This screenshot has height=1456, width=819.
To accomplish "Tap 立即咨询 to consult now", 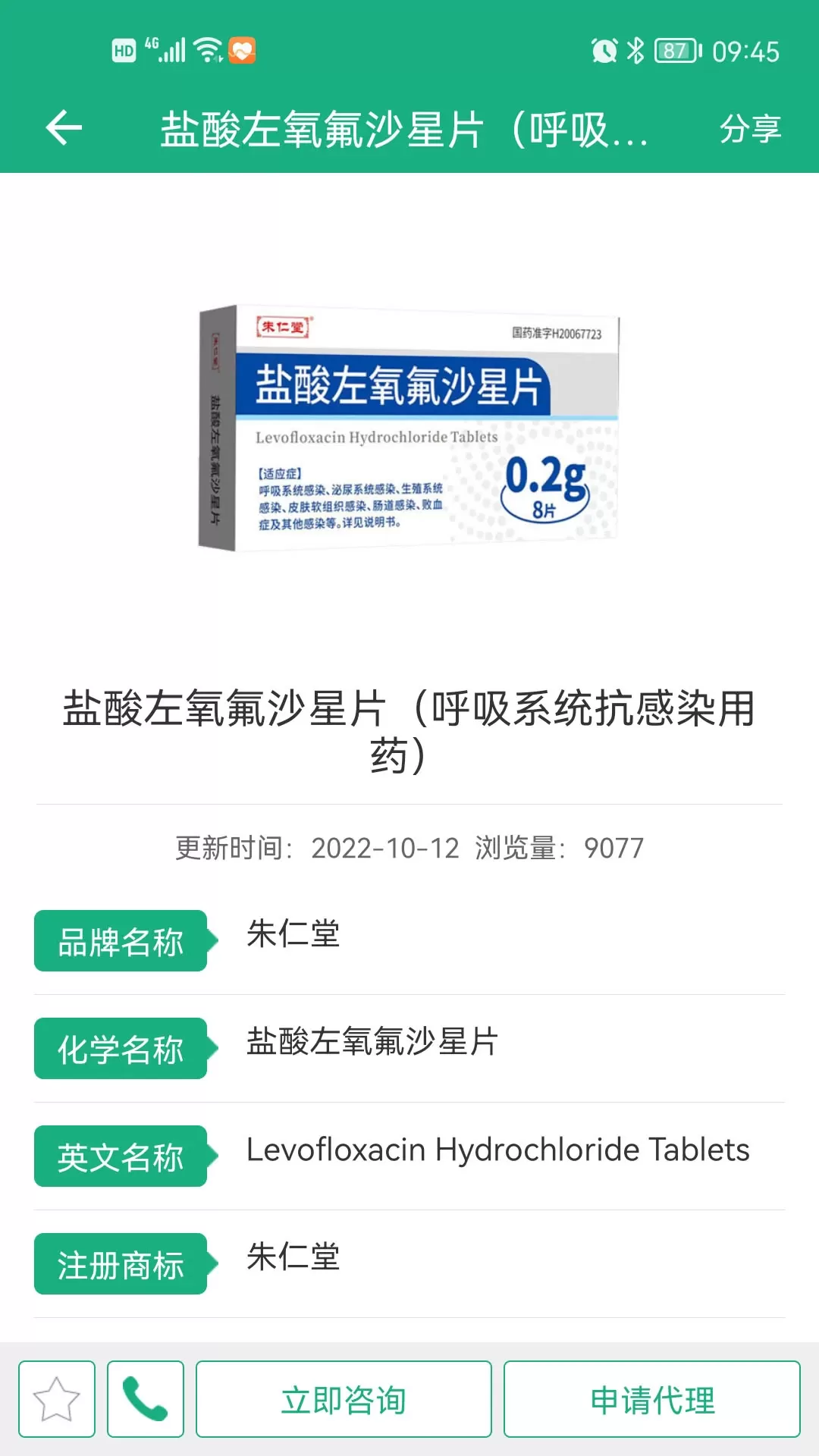I will [344, 1399].
